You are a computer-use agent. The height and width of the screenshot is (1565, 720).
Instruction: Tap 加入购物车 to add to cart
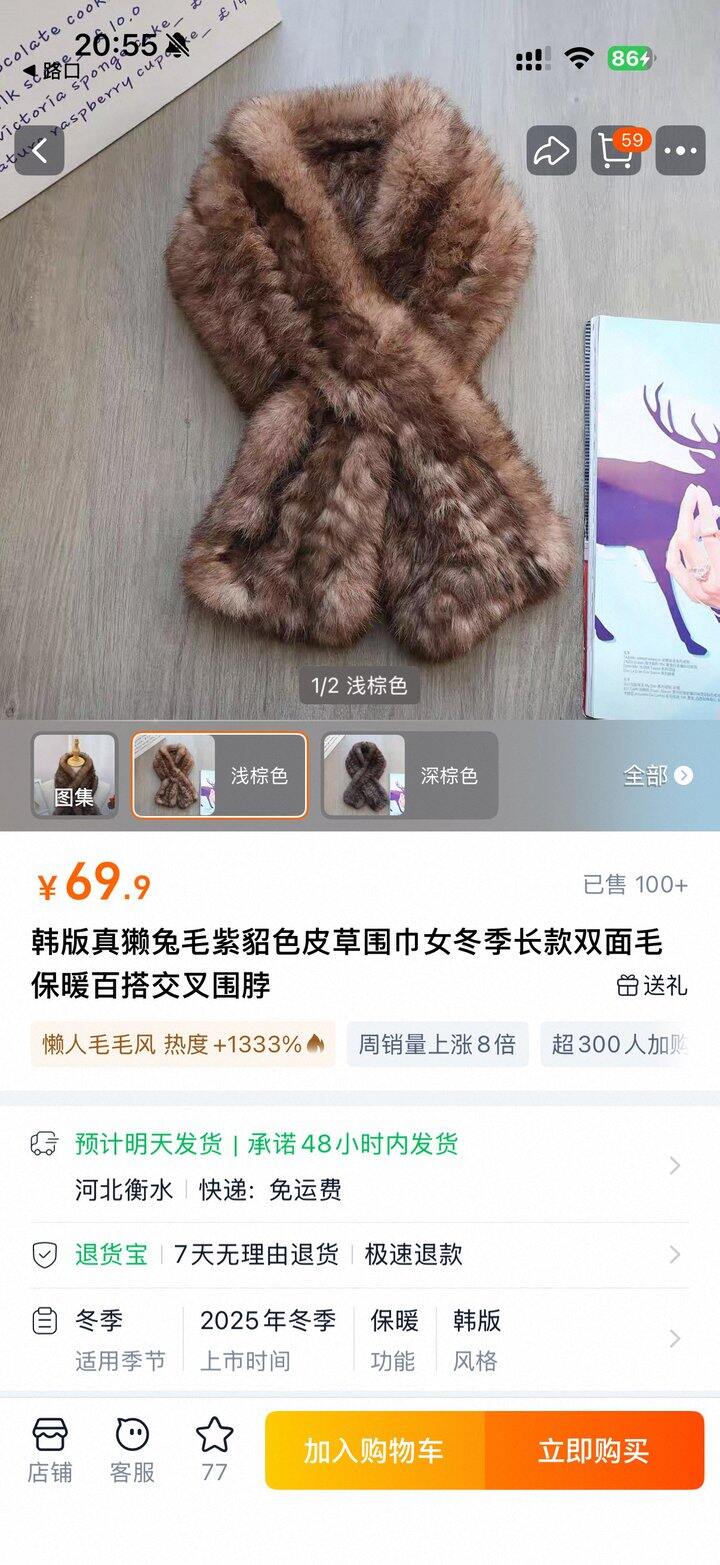pos(374,1451)
